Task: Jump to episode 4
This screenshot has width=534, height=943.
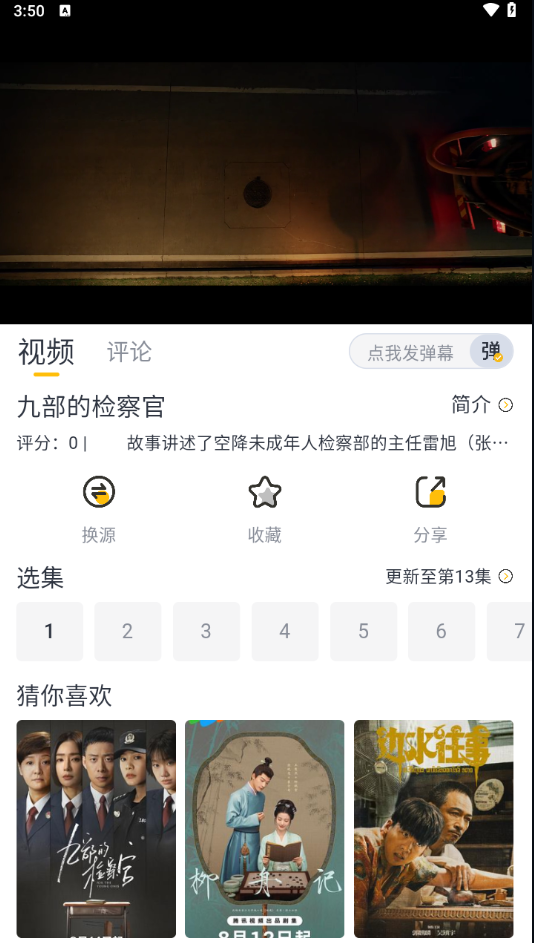Action: (x=284, y=631)
